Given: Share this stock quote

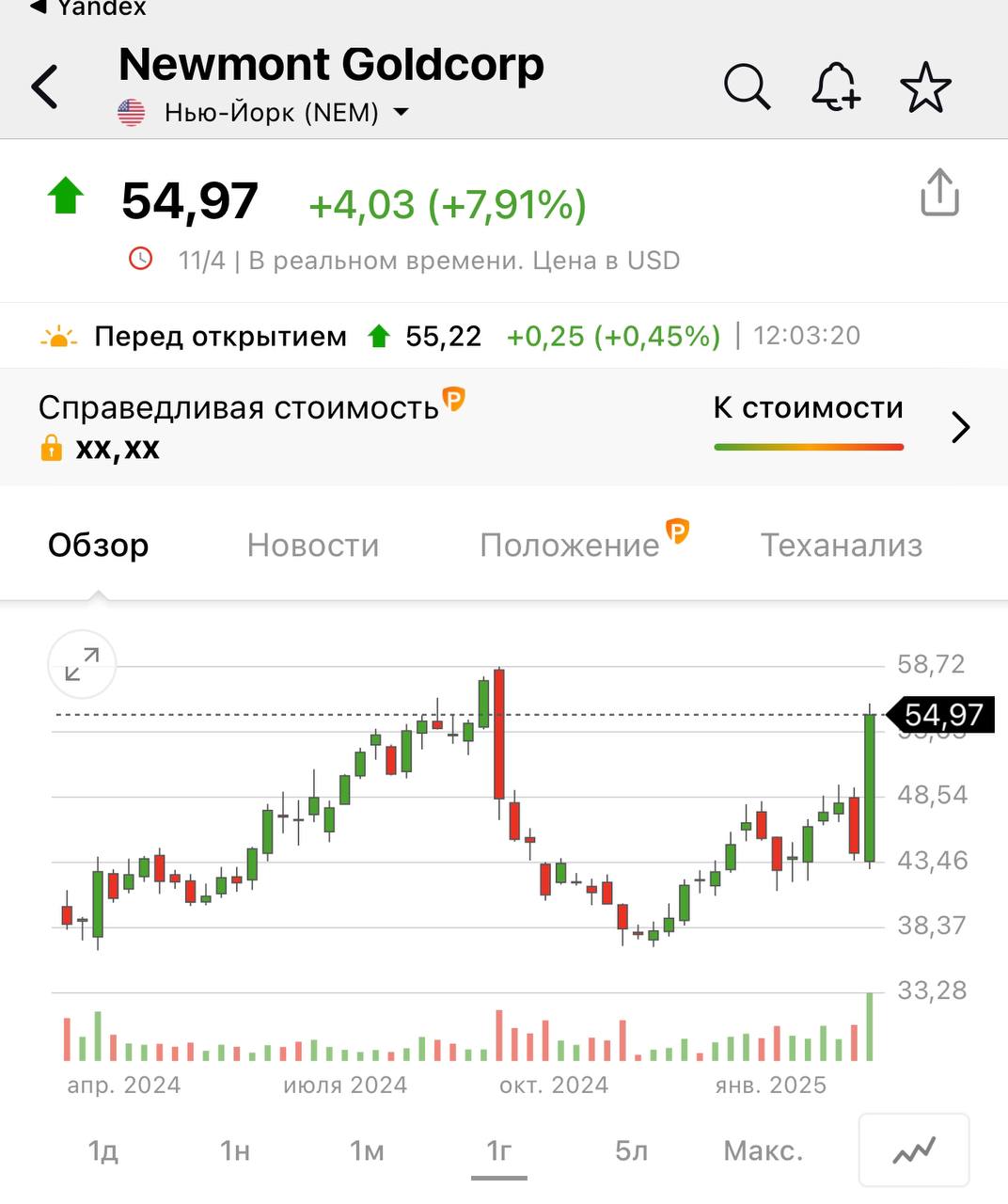Looking at the screenshot, I should [938, 194].
